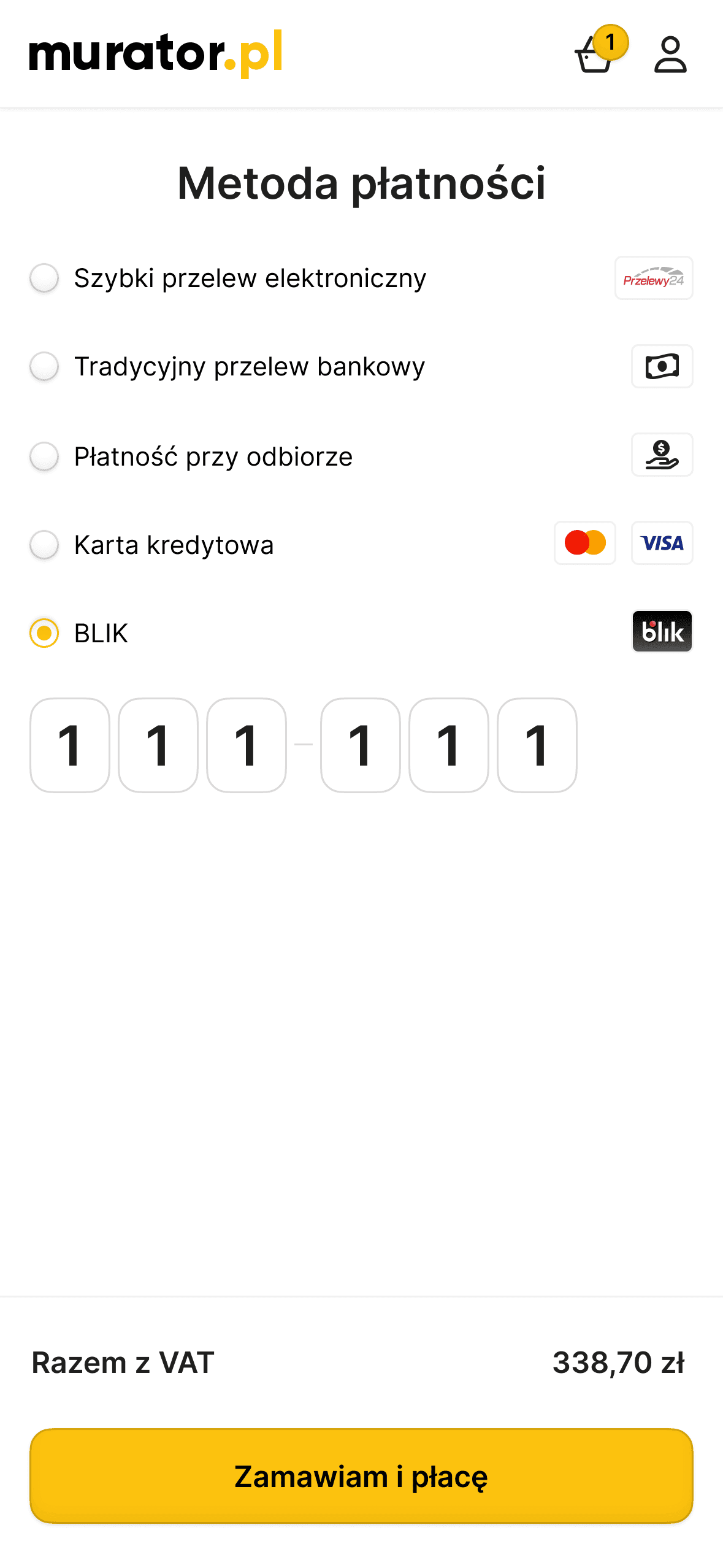723x1568 pixels.
Task: Click the VISA icon
Action: (662, 544)
